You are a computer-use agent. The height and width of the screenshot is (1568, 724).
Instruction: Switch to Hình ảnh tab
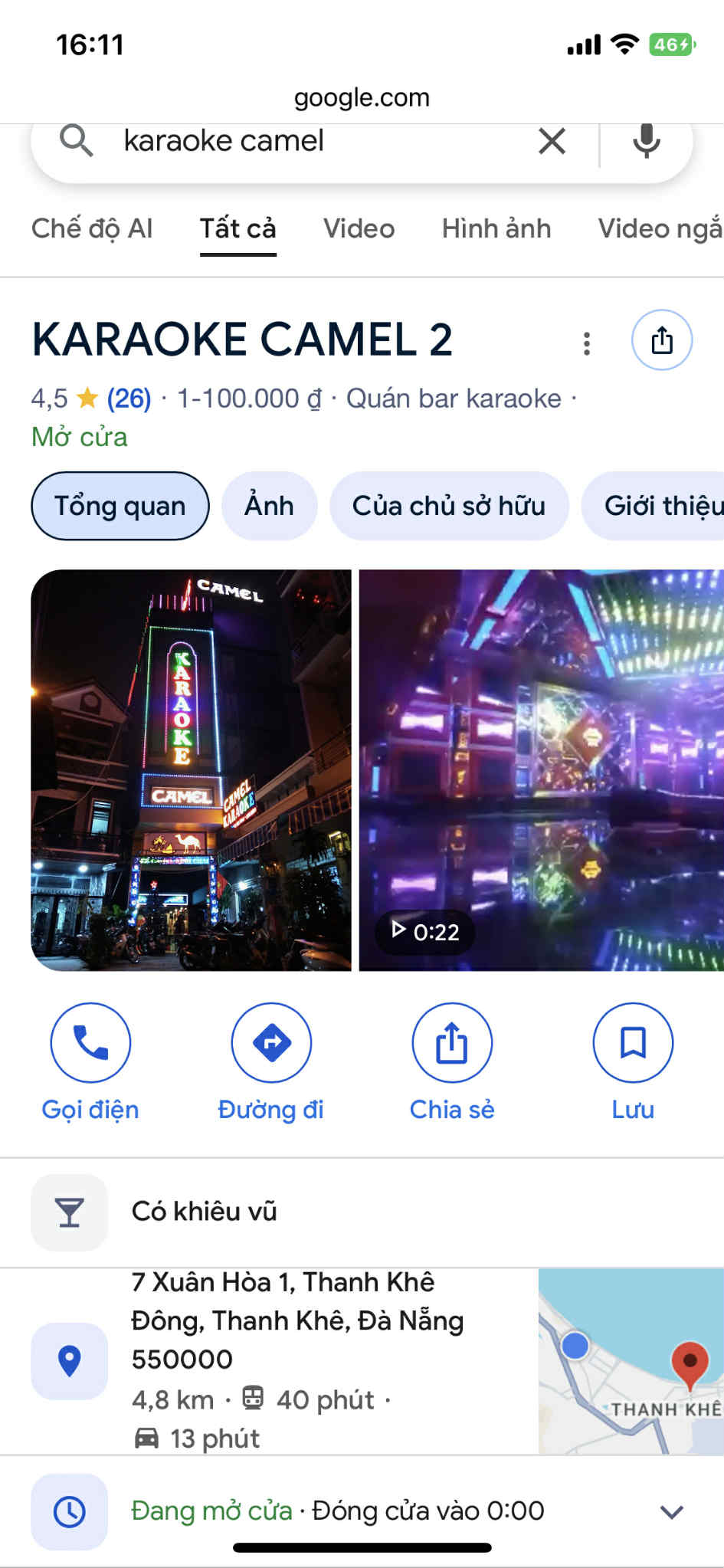click(496, 228)
